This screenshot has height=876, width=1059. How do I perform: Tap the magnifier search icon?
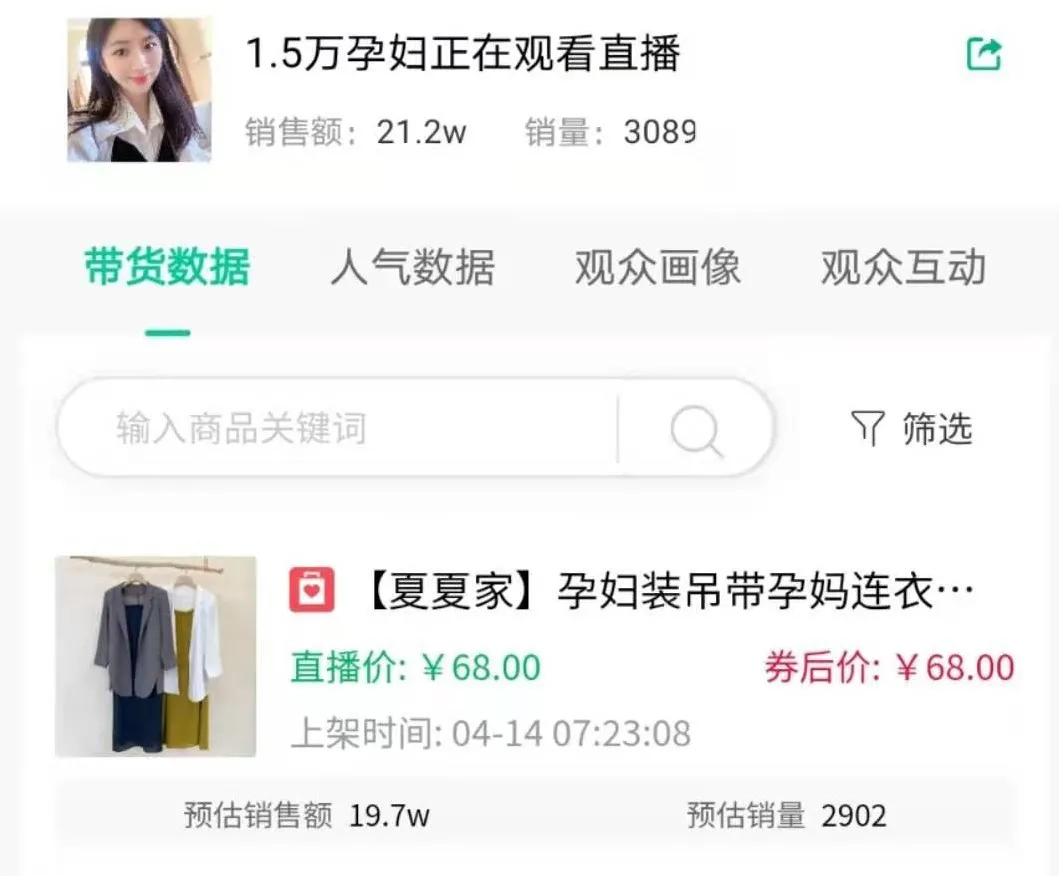(x=697, y=430)
